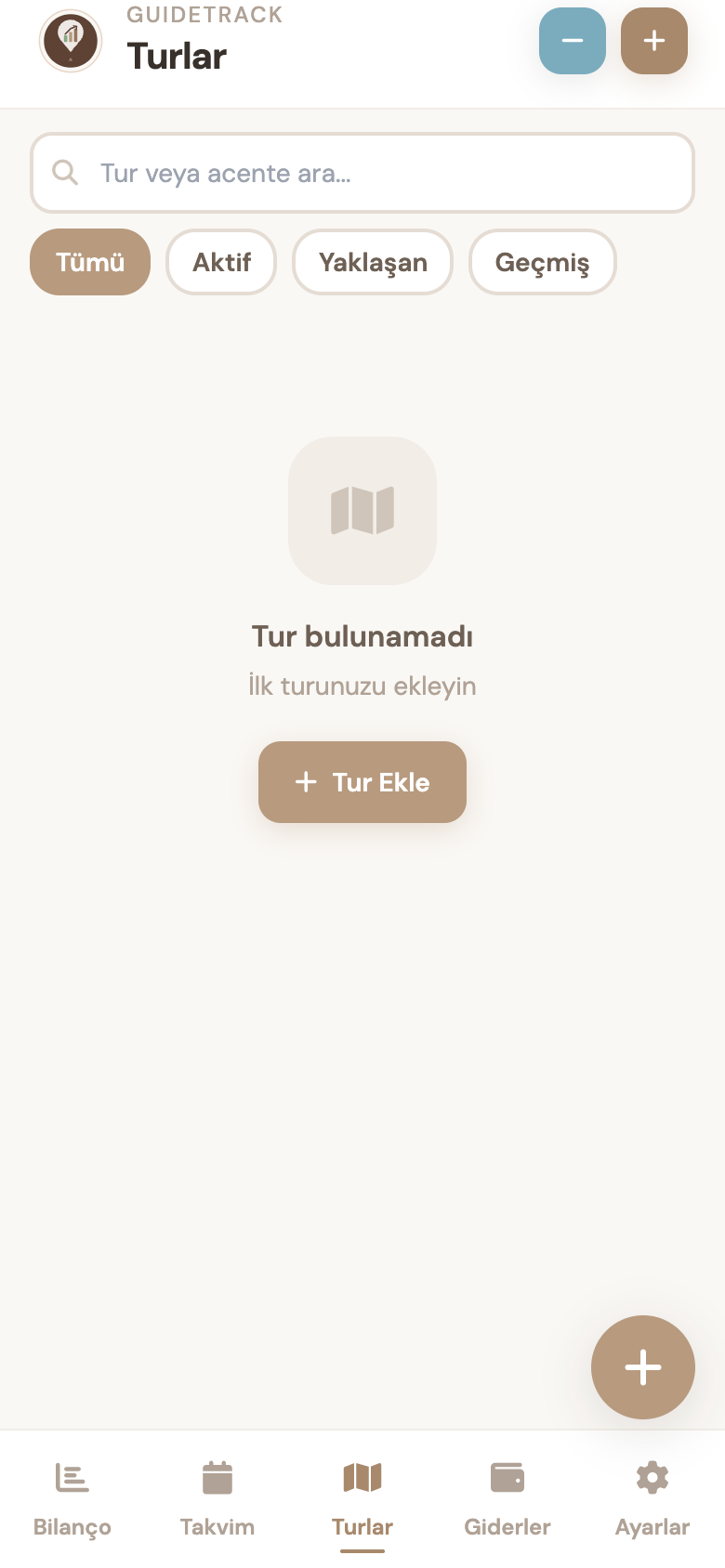Tap the grey map placeholder illustration

pos(362,511)
